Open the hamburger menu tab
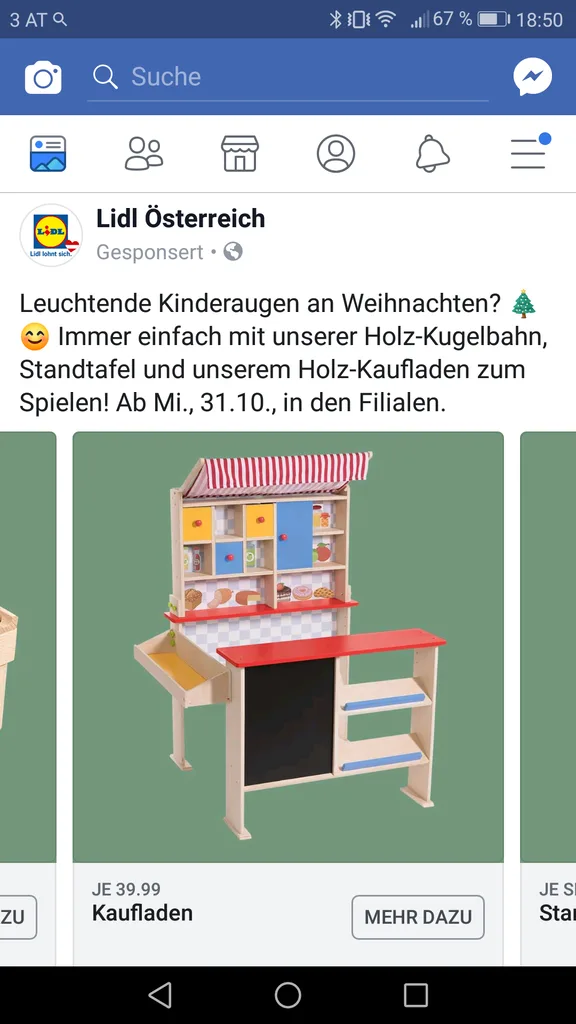Viewport: 576px width, 1024px height. [x=530, y=152]
